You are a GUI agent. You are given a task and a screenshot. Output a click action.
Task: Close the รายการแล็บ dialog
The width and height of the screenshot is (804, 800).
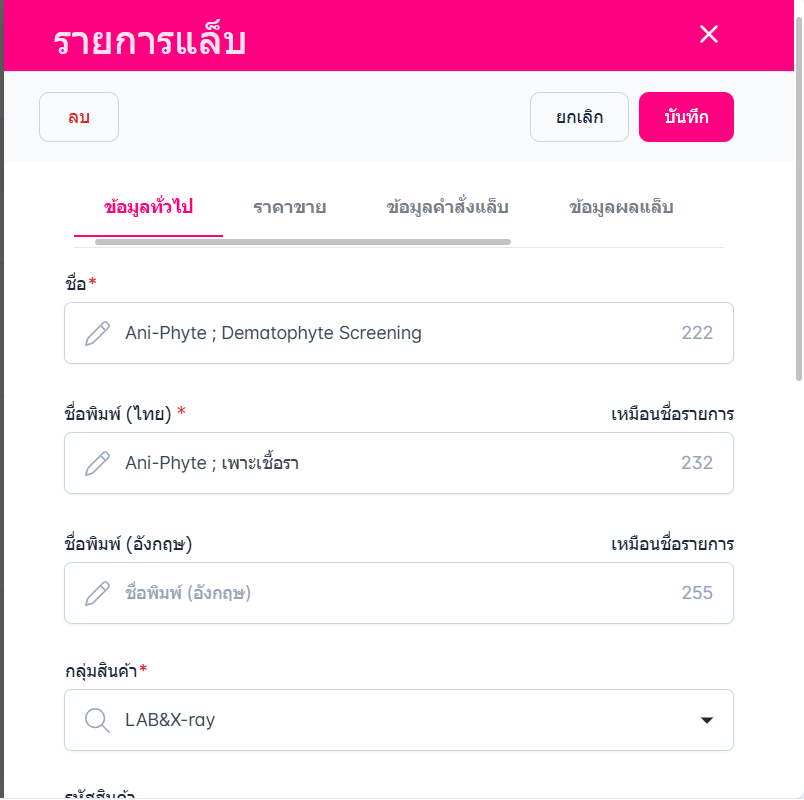(709, 34)
